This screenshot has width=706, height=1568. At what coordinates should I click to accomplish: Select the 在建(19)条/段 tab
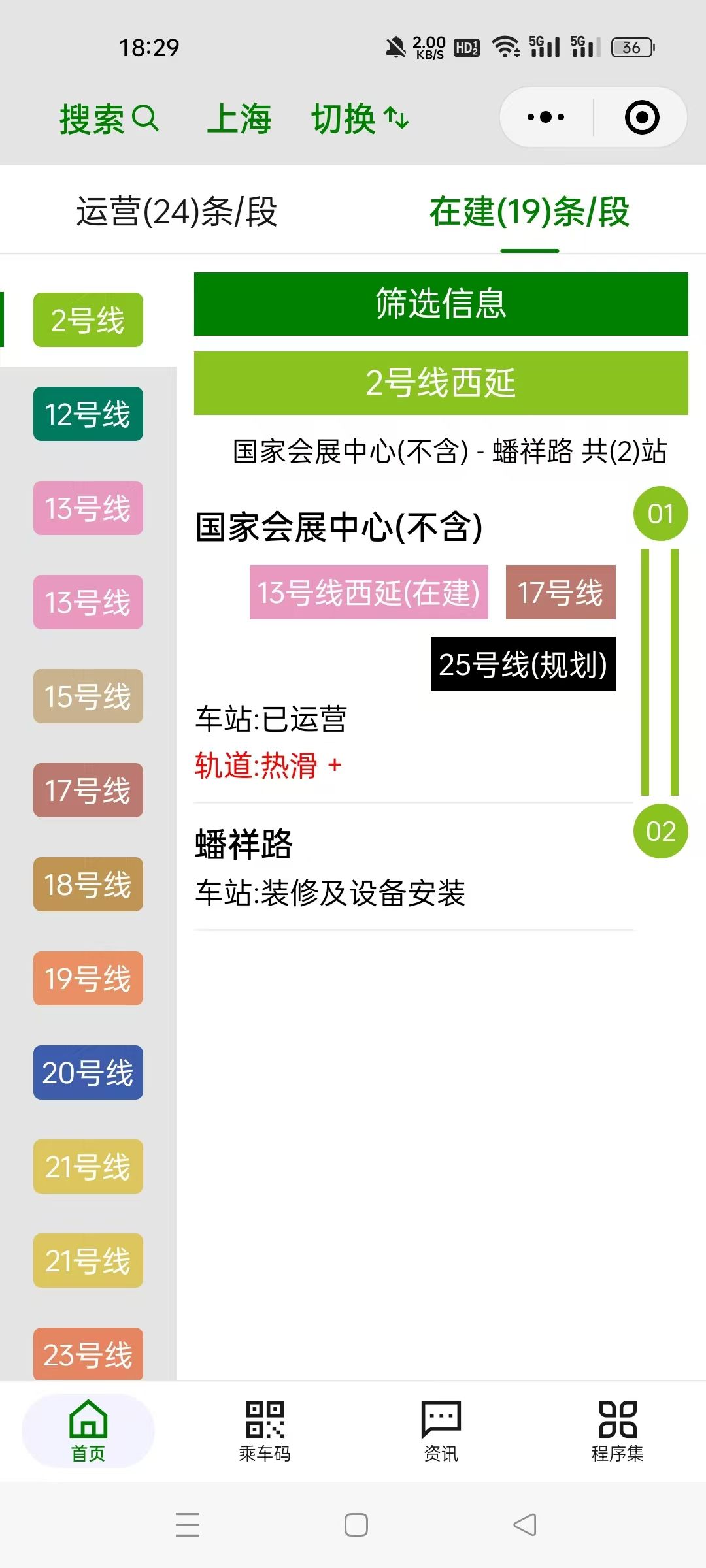pos(529,212)
